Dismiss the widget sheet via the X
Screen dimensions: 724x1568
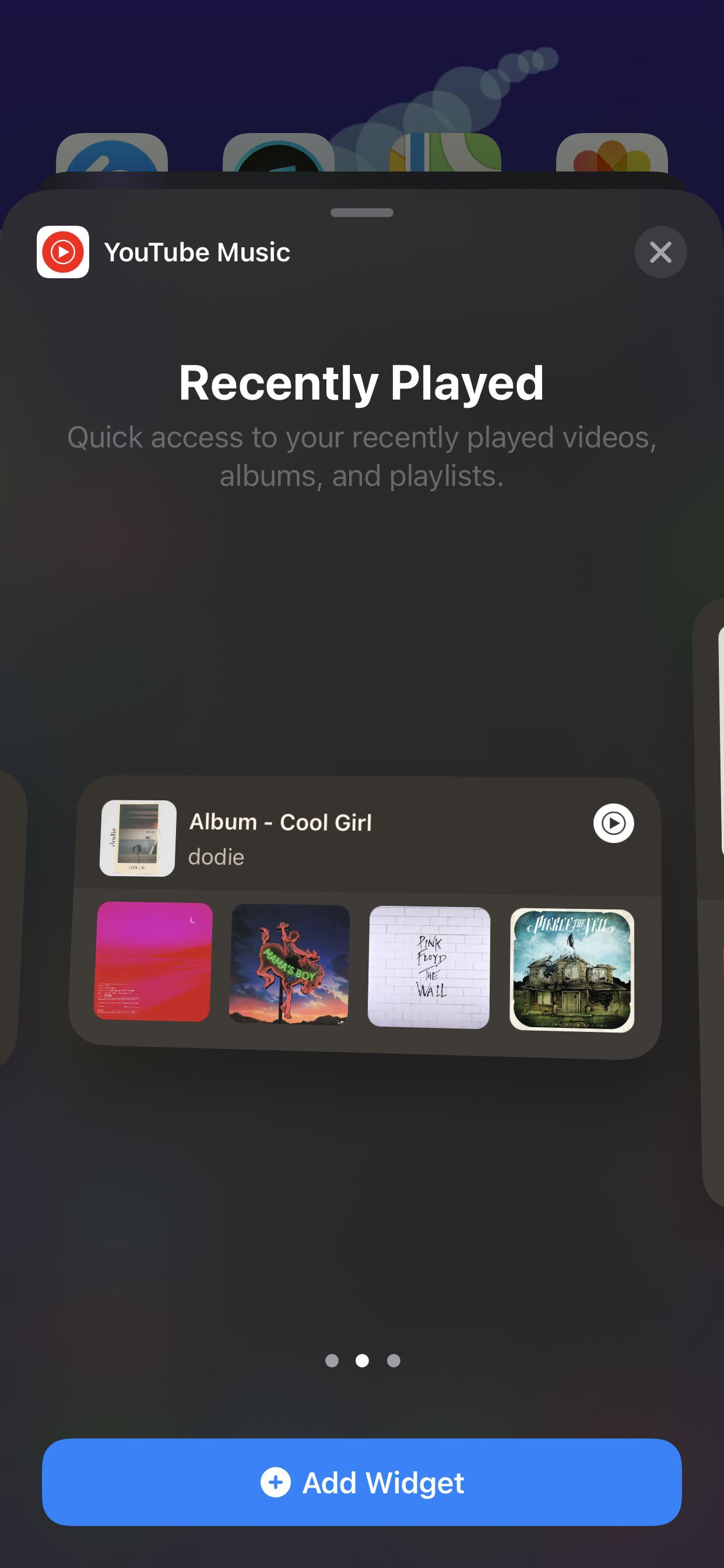(x=660, y=251)
